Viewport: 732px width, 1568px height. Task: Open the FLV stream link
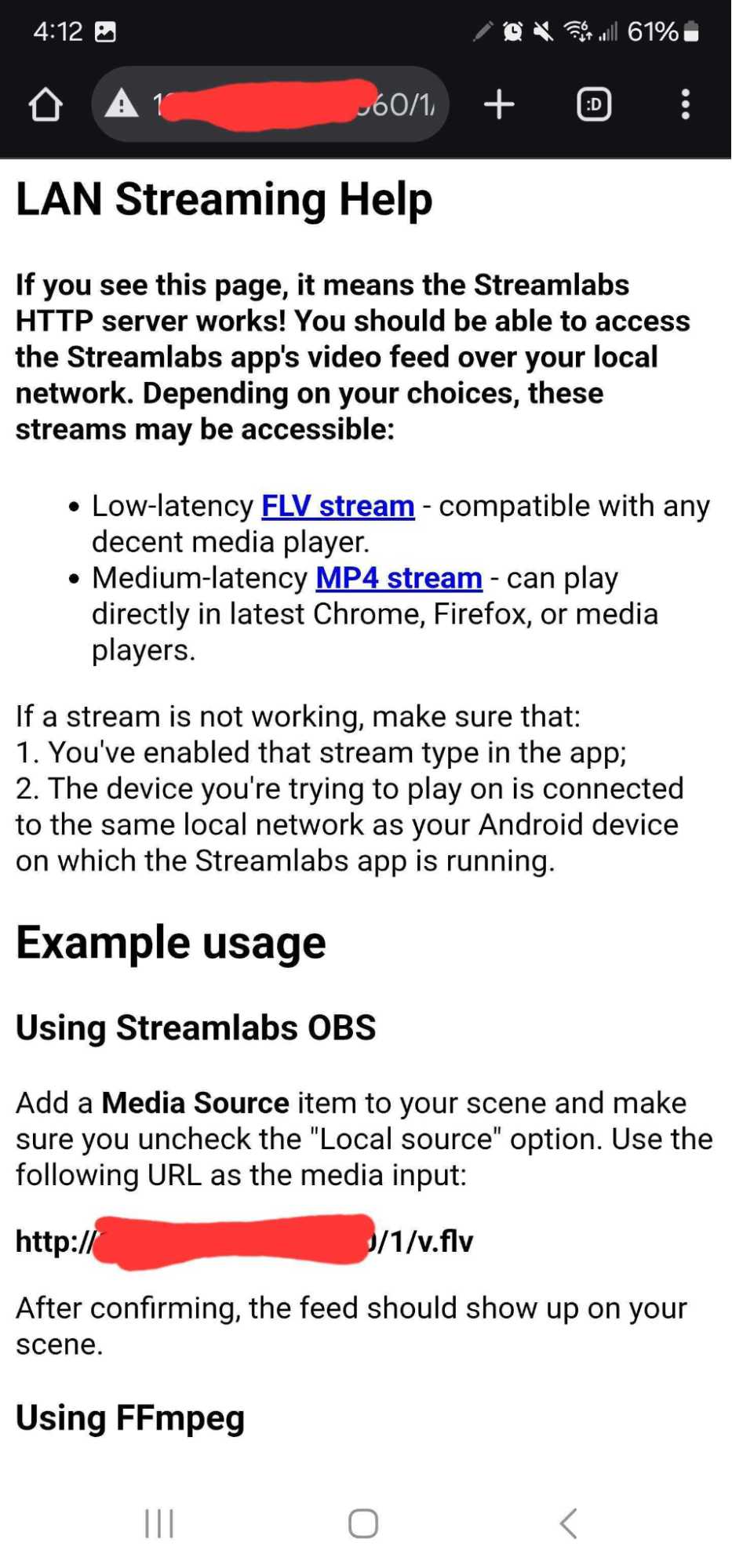(337, 506)
